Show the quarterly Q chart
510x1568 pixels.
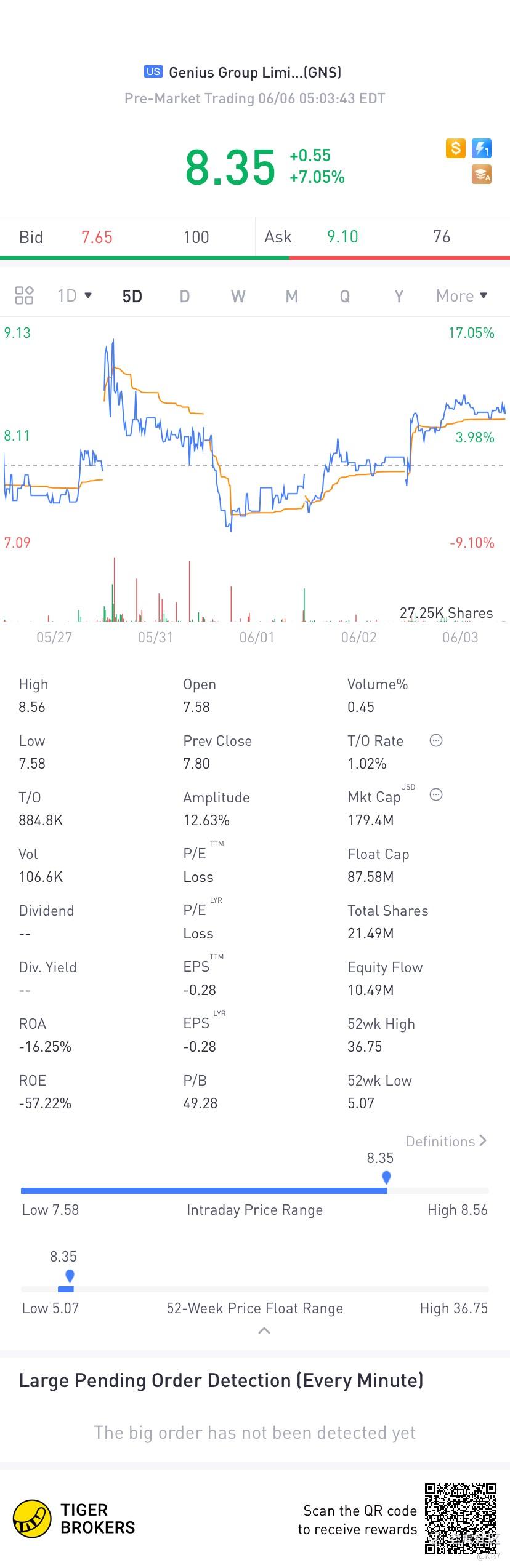pyautogui.click(x=345, y=296)
